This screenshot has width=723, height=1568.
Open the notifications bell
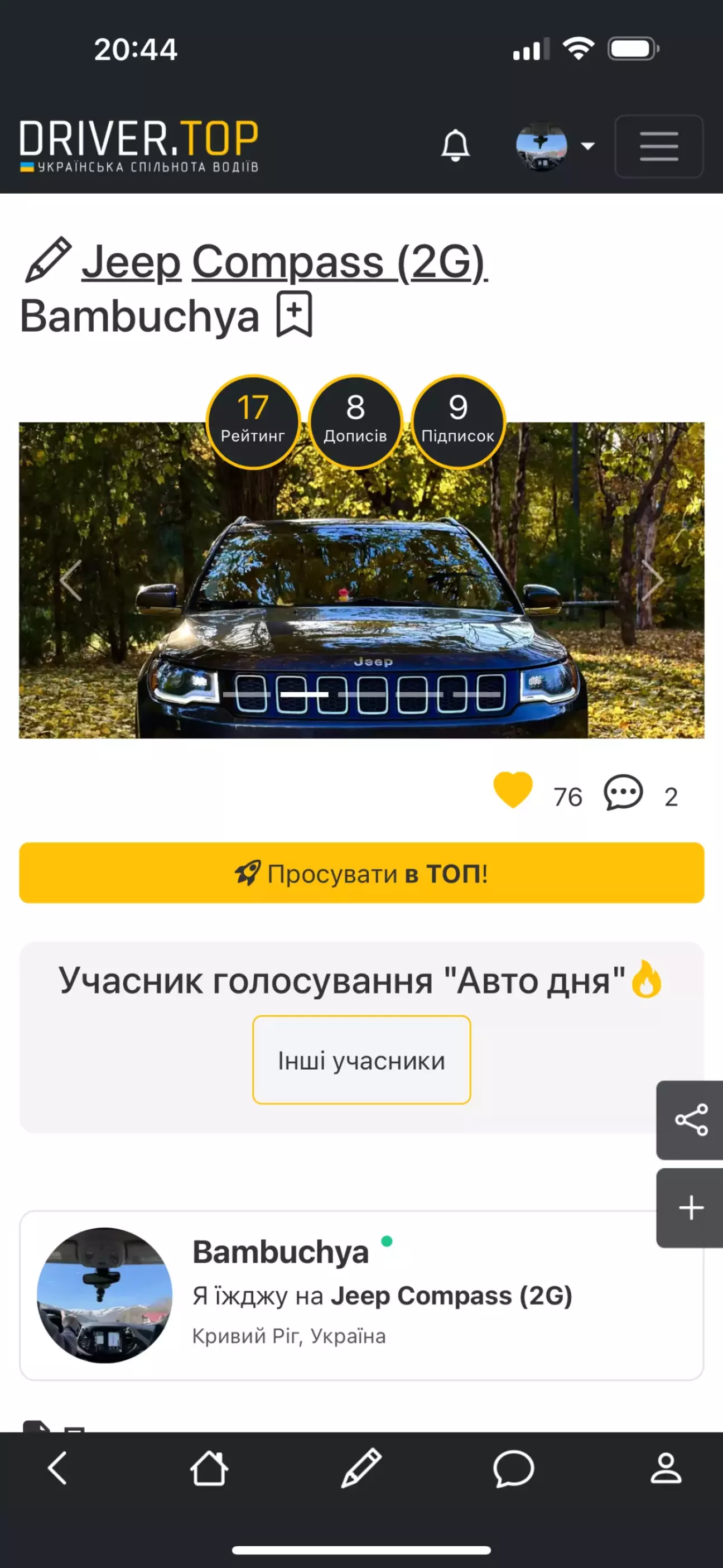tap(455, 146)
